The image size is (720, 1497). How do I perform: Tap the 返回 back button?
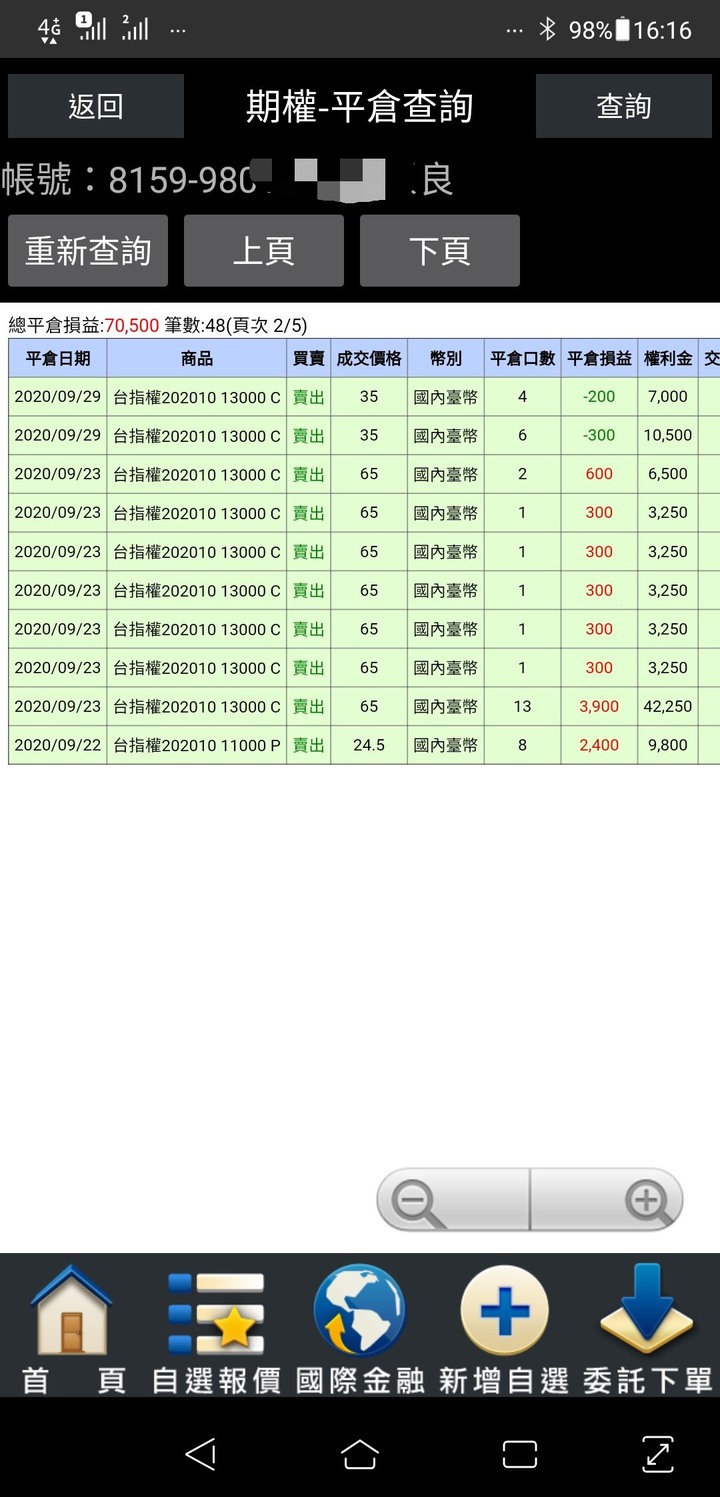click(96, 106)
